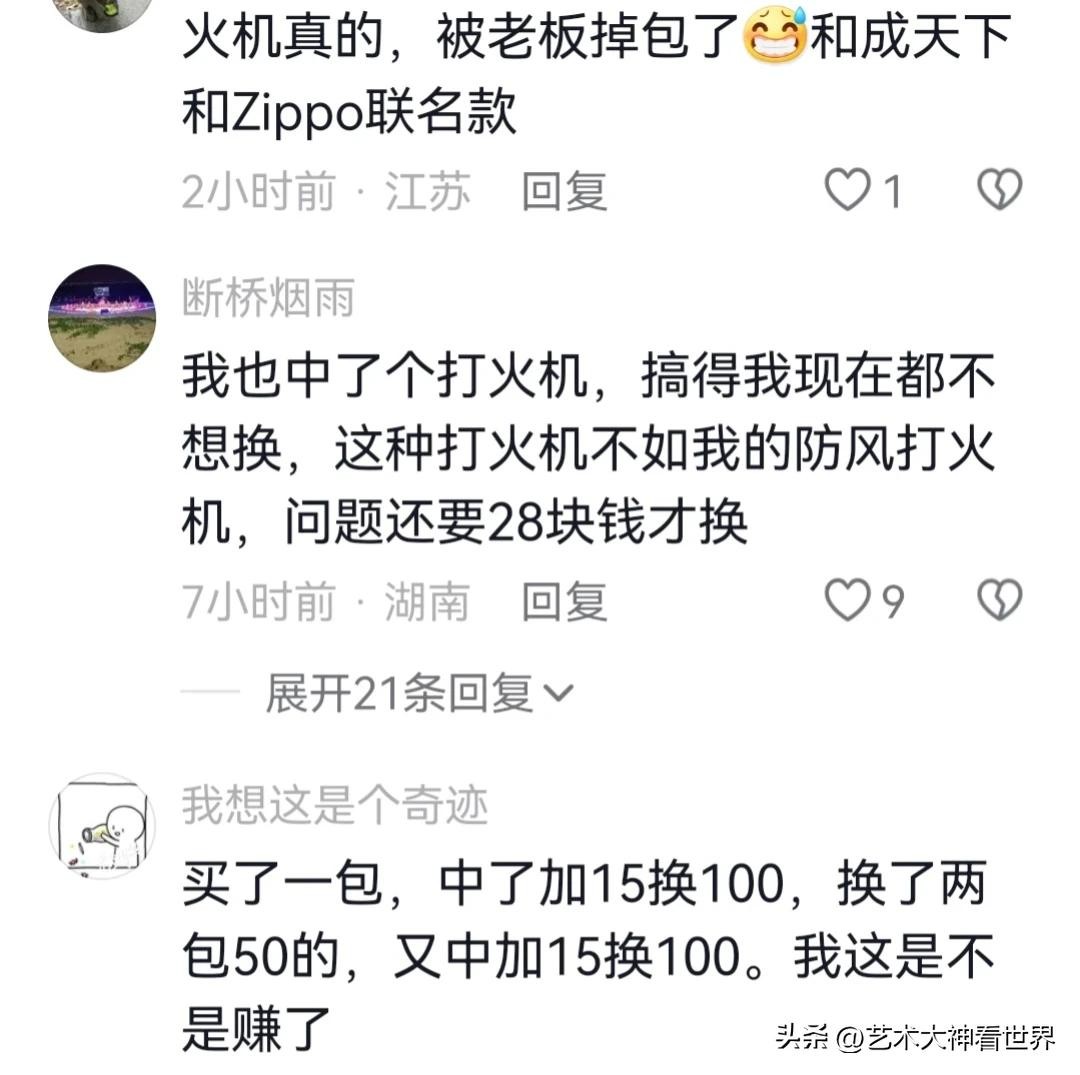1080x1075 pixels.
Task: Open 我想这是个奇迹's avatar
Action: coord(102,826)
